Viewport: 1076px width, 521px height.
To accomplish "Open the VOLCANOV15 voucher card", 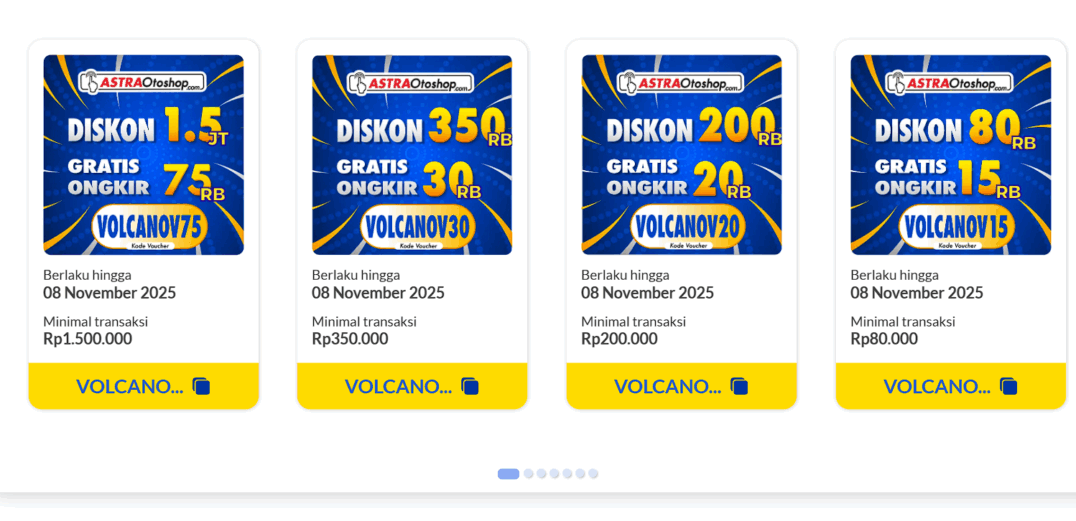I will click(x=950, y=155).
